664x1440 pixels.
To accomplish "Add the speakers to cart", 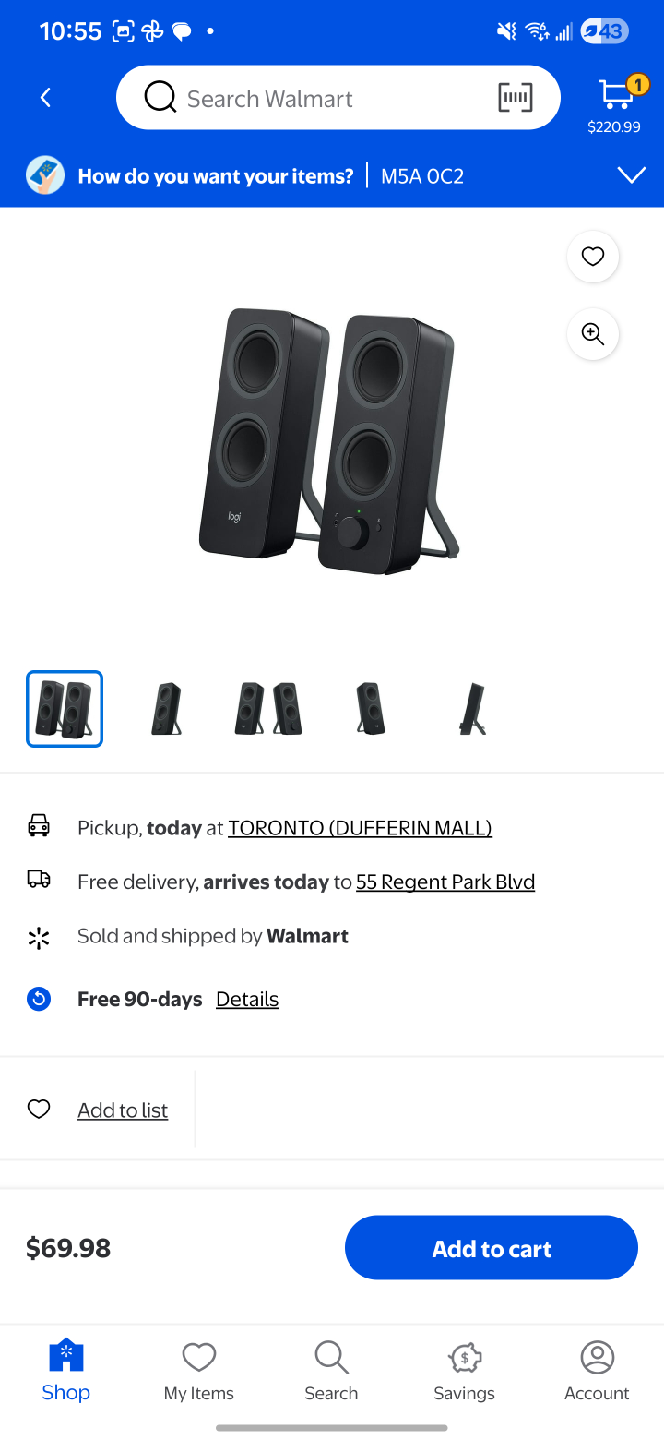I will pos(491,1248).
